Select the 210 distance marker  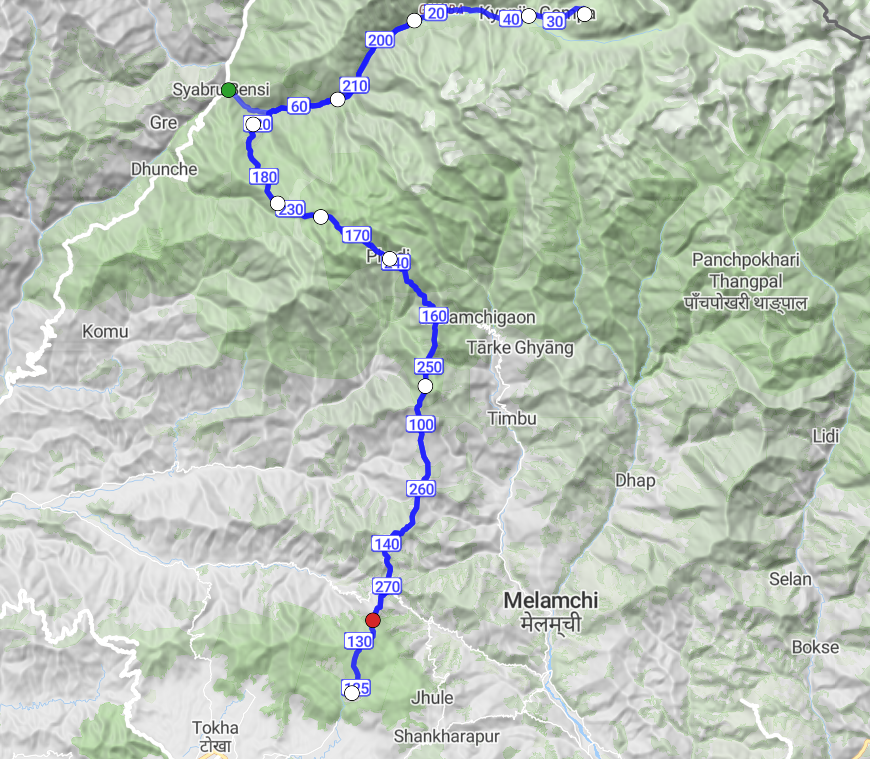coord(355,85)
